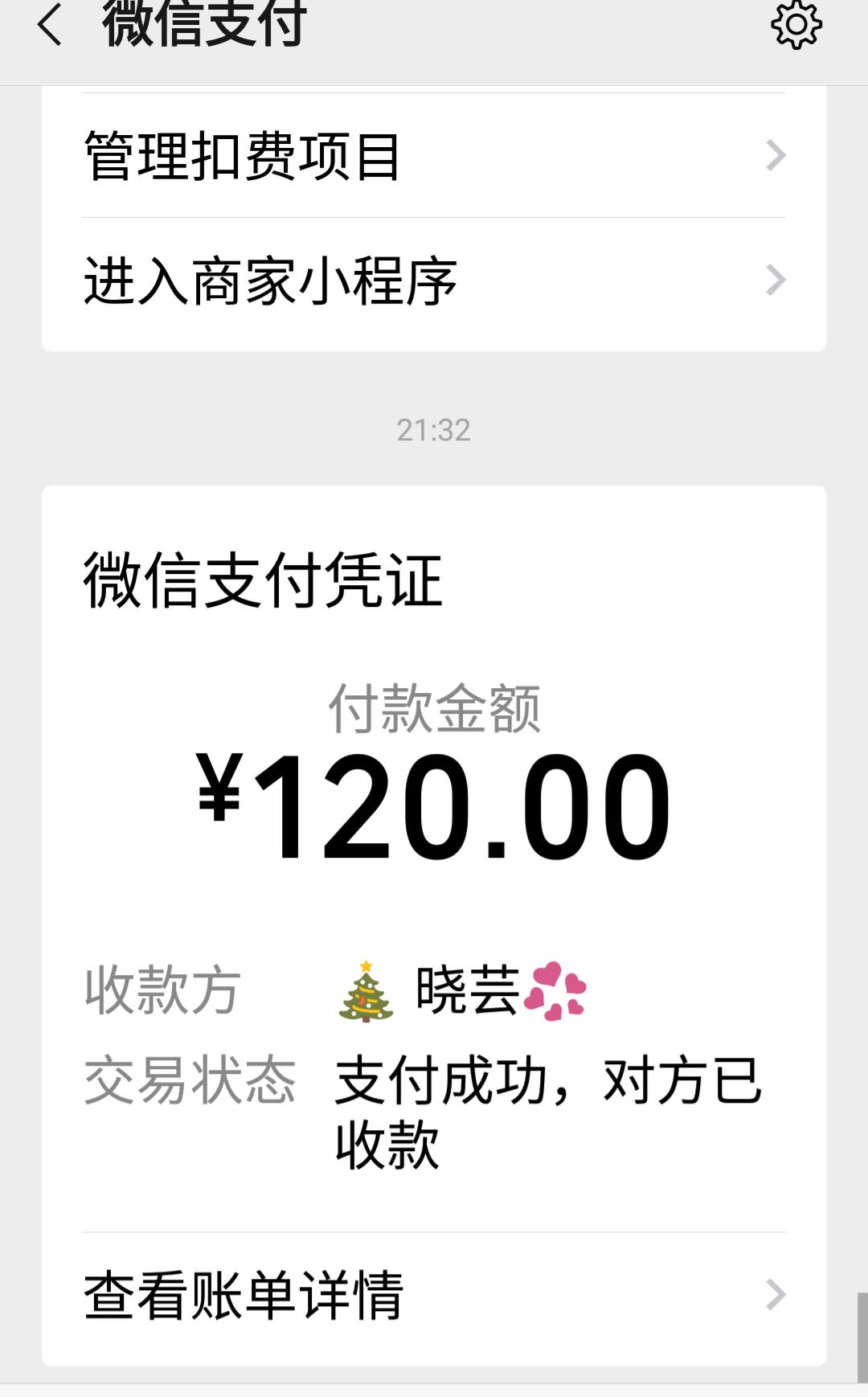Open 查看账单详情
Screen dimensions: 868x1397
(434, 1295)
